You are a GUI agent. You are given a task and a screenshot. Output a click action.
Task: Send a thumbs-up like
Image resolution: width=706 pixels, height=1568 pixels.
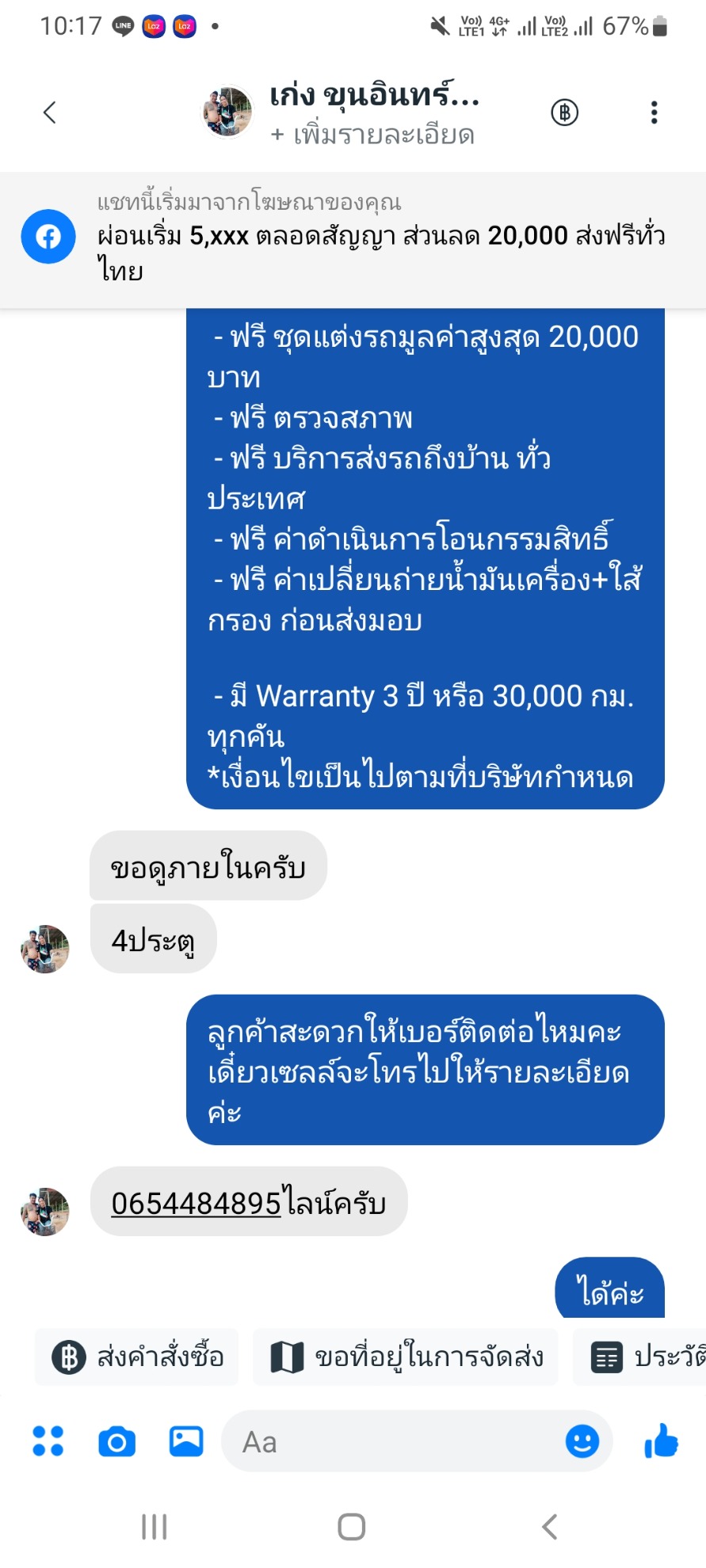[662, 1441]
